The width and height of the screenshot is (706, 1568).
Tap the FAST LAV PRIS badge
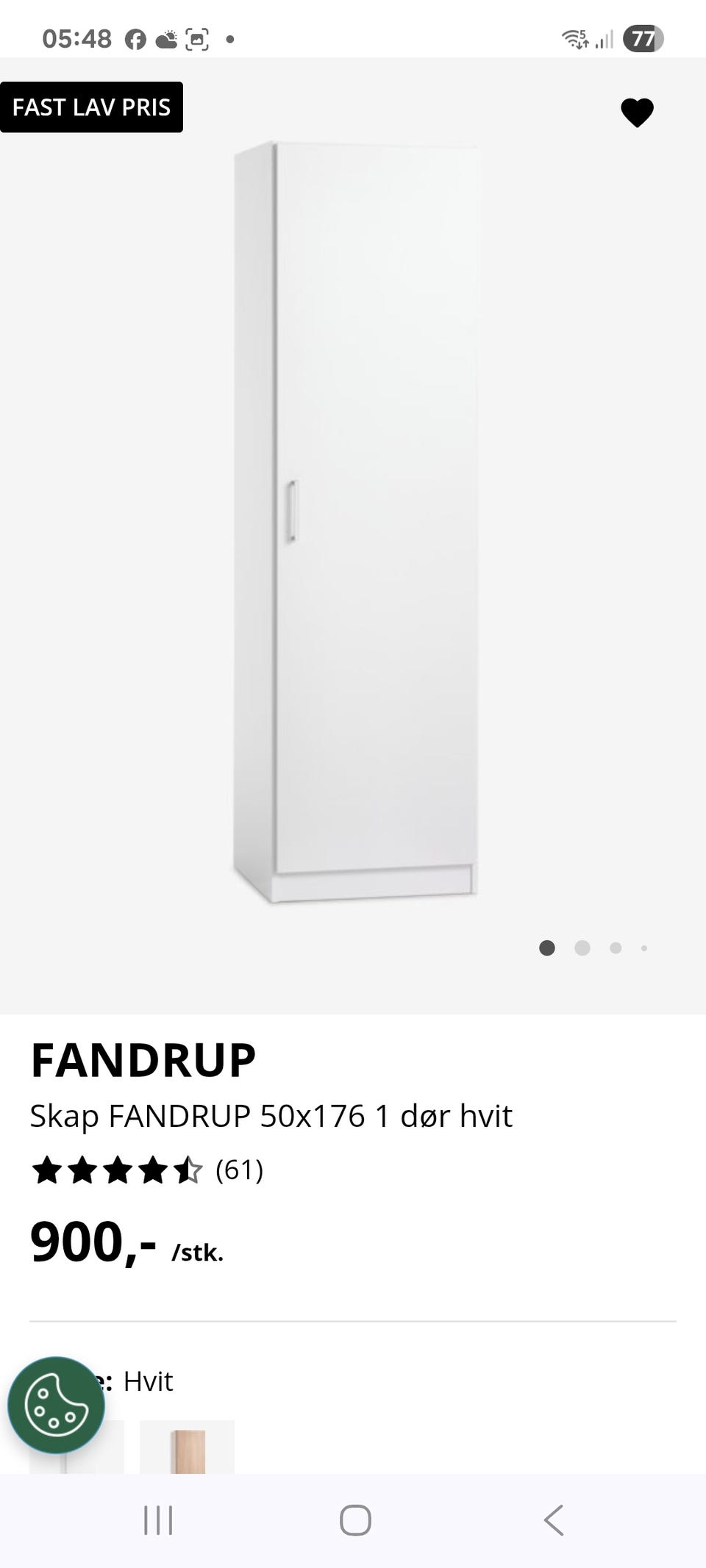[x=92, y=107]
